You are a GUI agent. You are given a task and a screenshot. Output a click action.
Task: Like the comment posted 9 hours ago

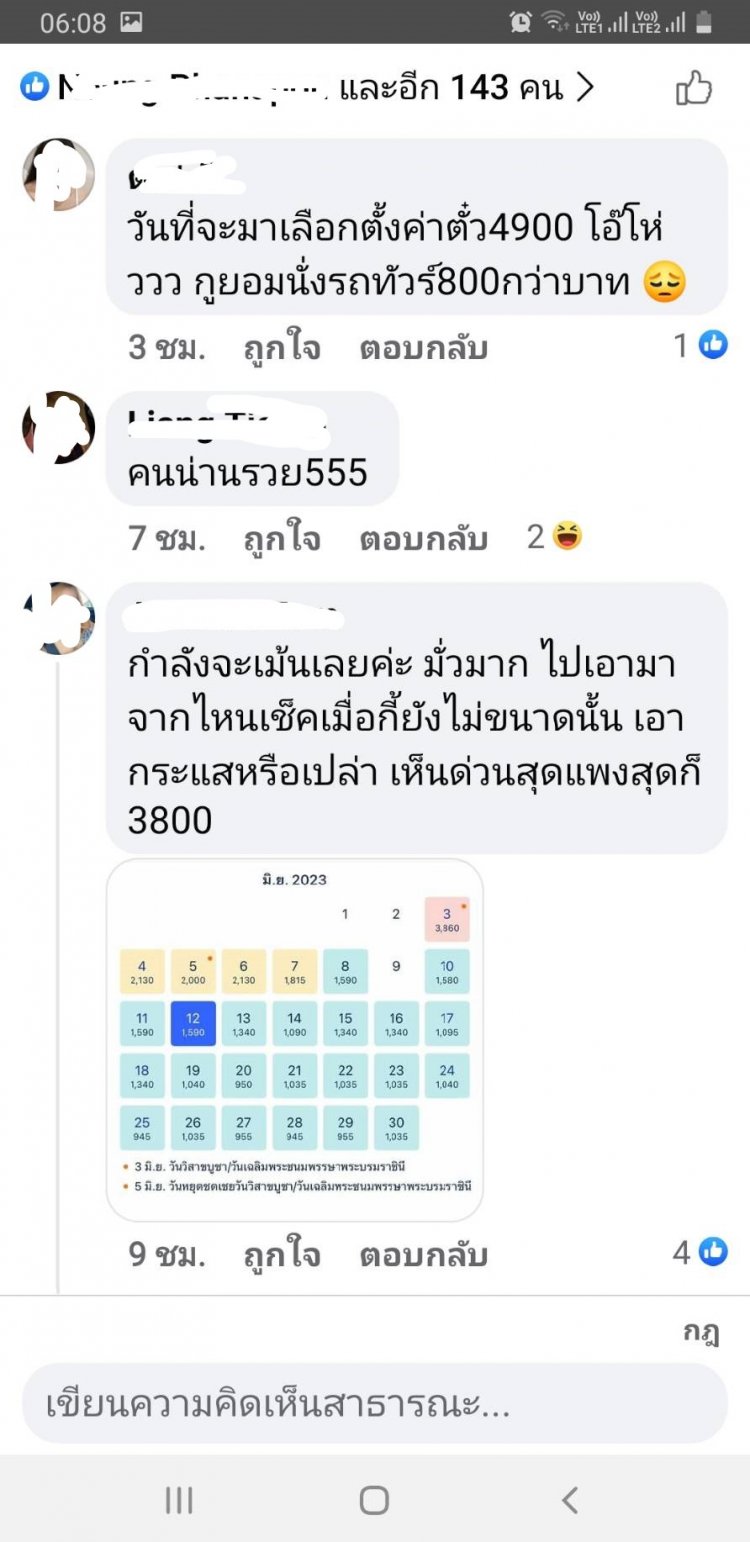point(281,1254)
